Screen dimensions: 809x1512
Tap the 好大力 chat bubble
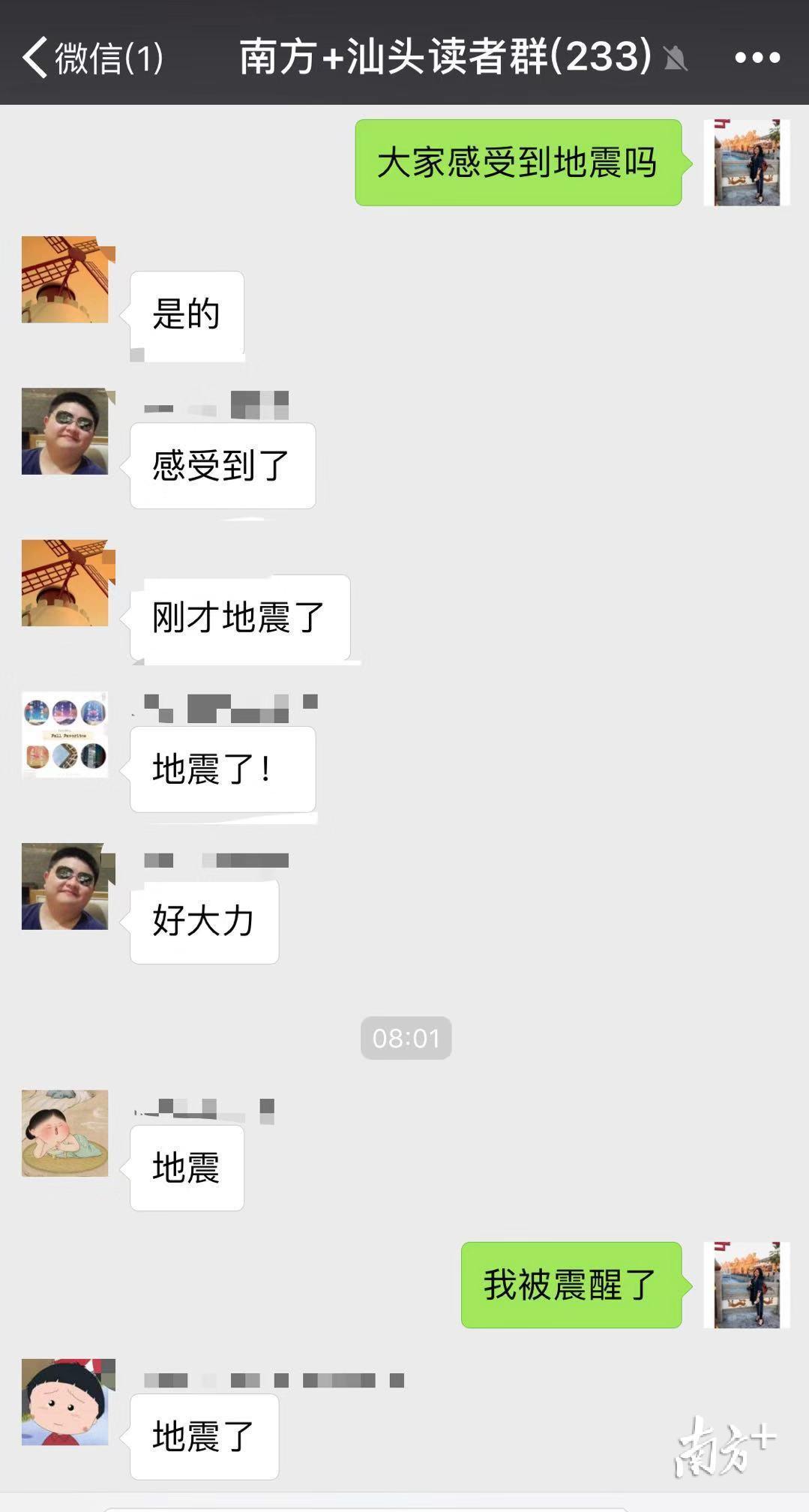point(203,921)
